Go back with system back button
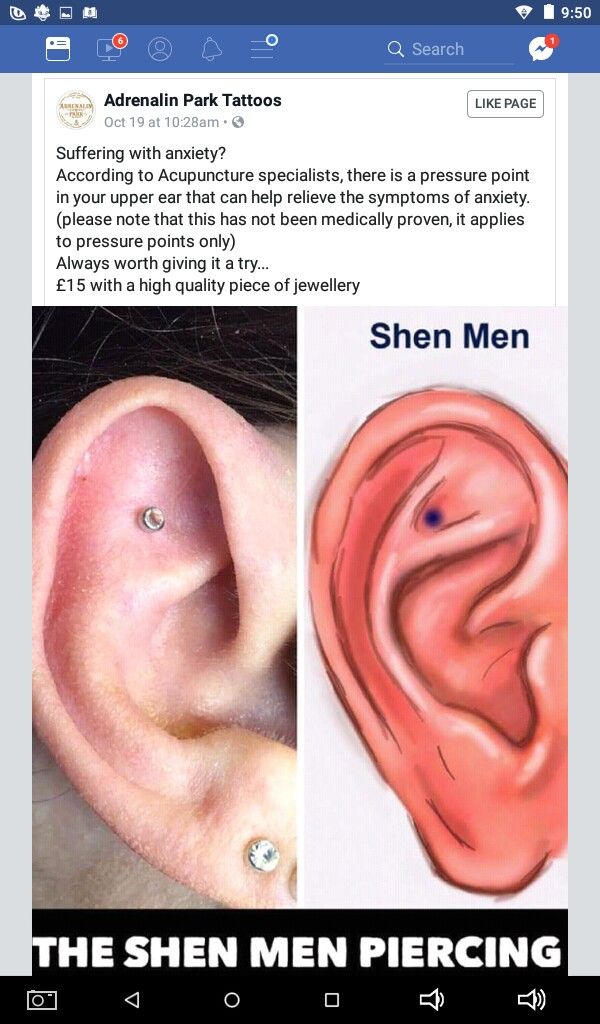This screenshot has width=600, height=1024. point(132,999)
